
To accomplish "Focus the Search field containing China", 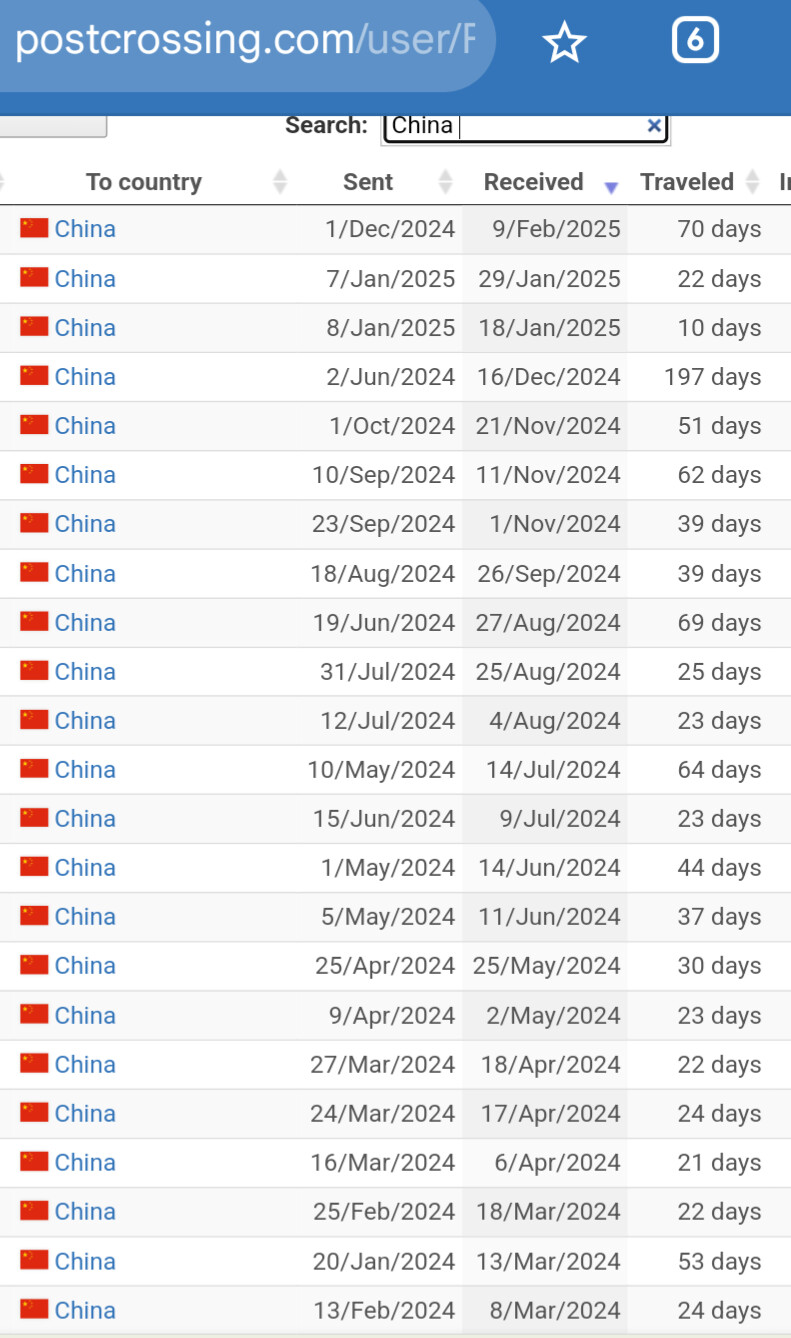I will (525, 126).
